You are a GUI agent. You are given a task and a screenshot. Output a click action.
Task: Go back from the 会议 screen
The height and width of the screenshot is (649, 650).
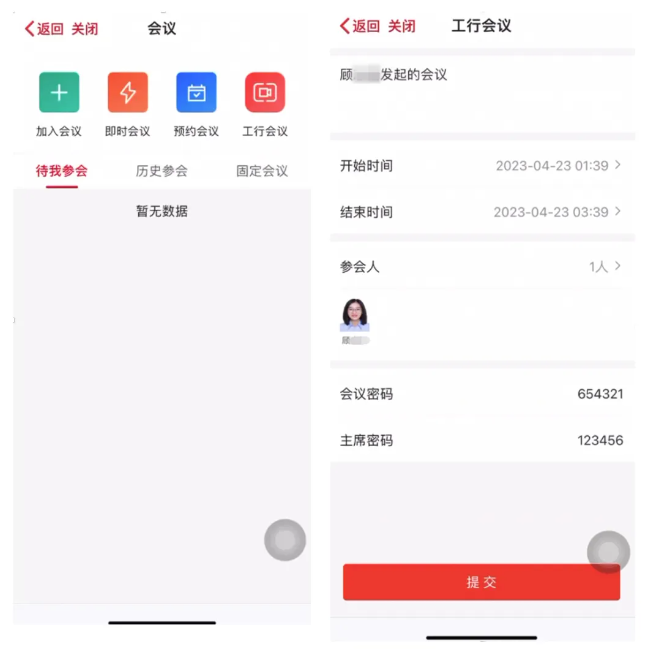tap(44, 29)
